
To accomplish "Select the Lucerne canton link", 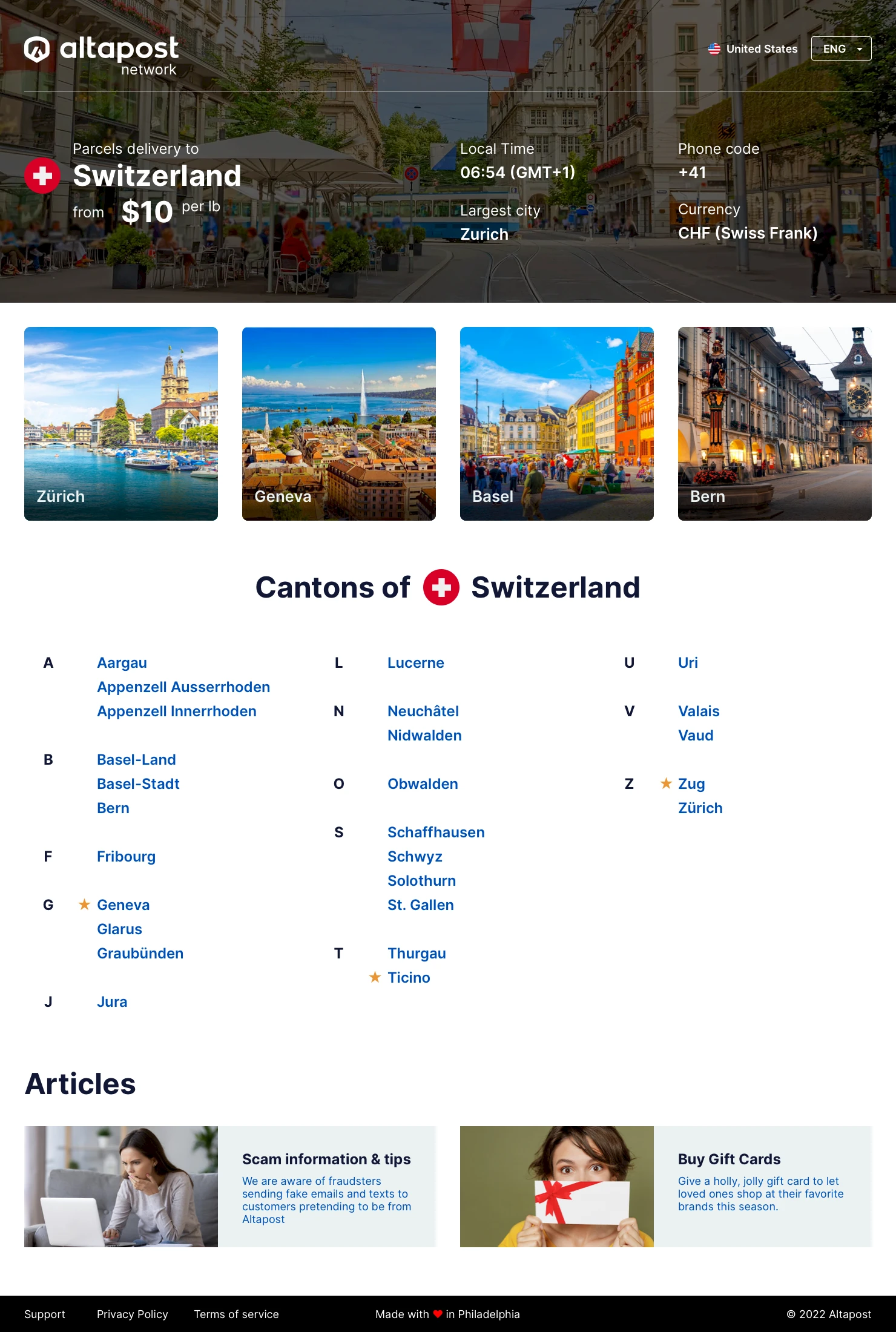I will [415, 663].
